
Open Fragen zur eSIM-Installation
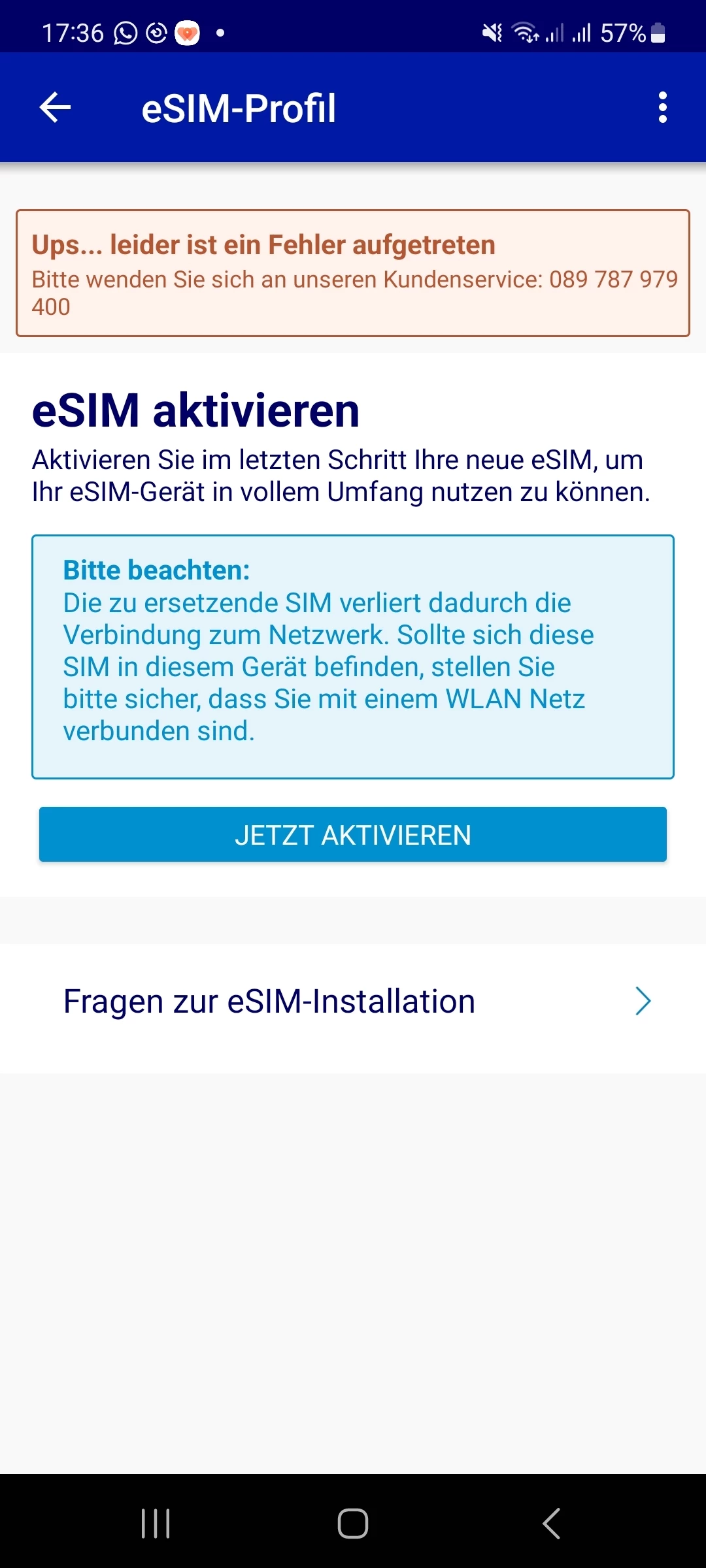pyautogui.click(x=353, y=1002)
